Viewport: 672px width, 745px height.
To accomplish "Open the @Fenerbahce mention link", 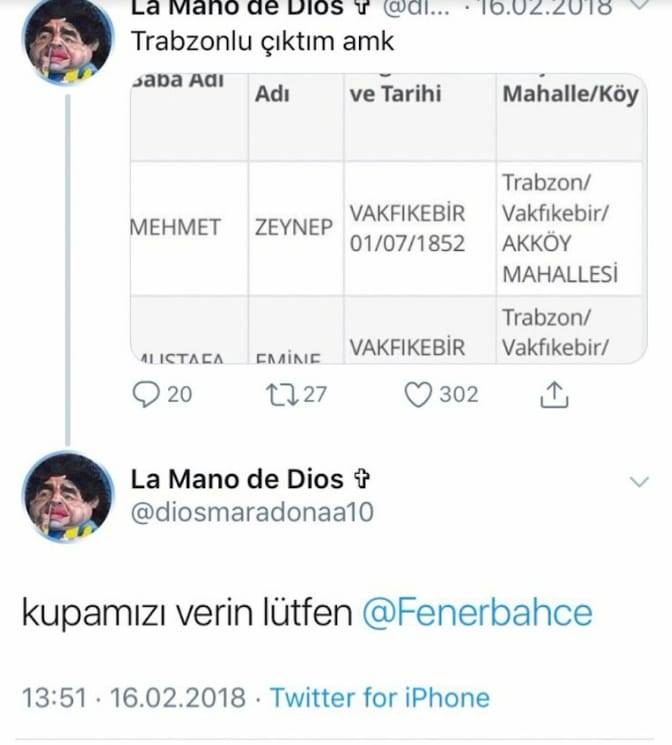I will click(476, 612).
